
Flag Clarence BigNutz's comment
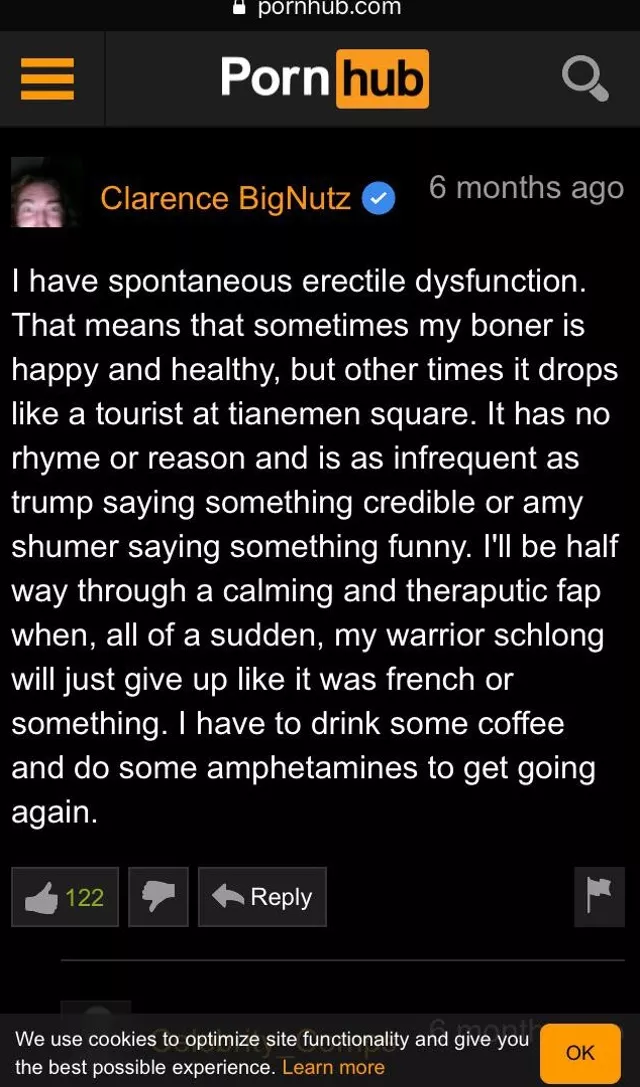pyautogui.click(x=599, y=897)
